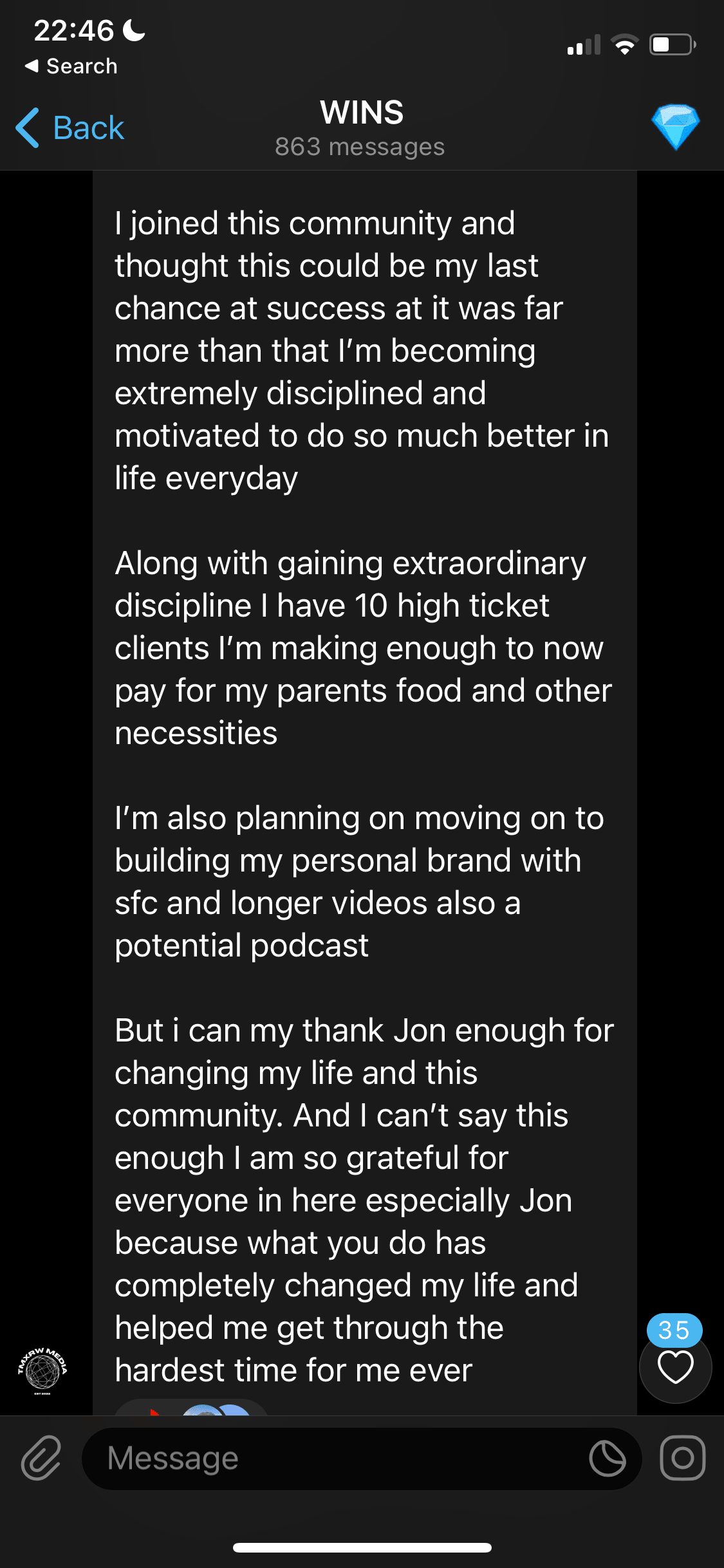This screenshot has height=1568, width=724.
Task: Go back from the WINS chat
Action: pyautogui.click(x=70, y=127)
